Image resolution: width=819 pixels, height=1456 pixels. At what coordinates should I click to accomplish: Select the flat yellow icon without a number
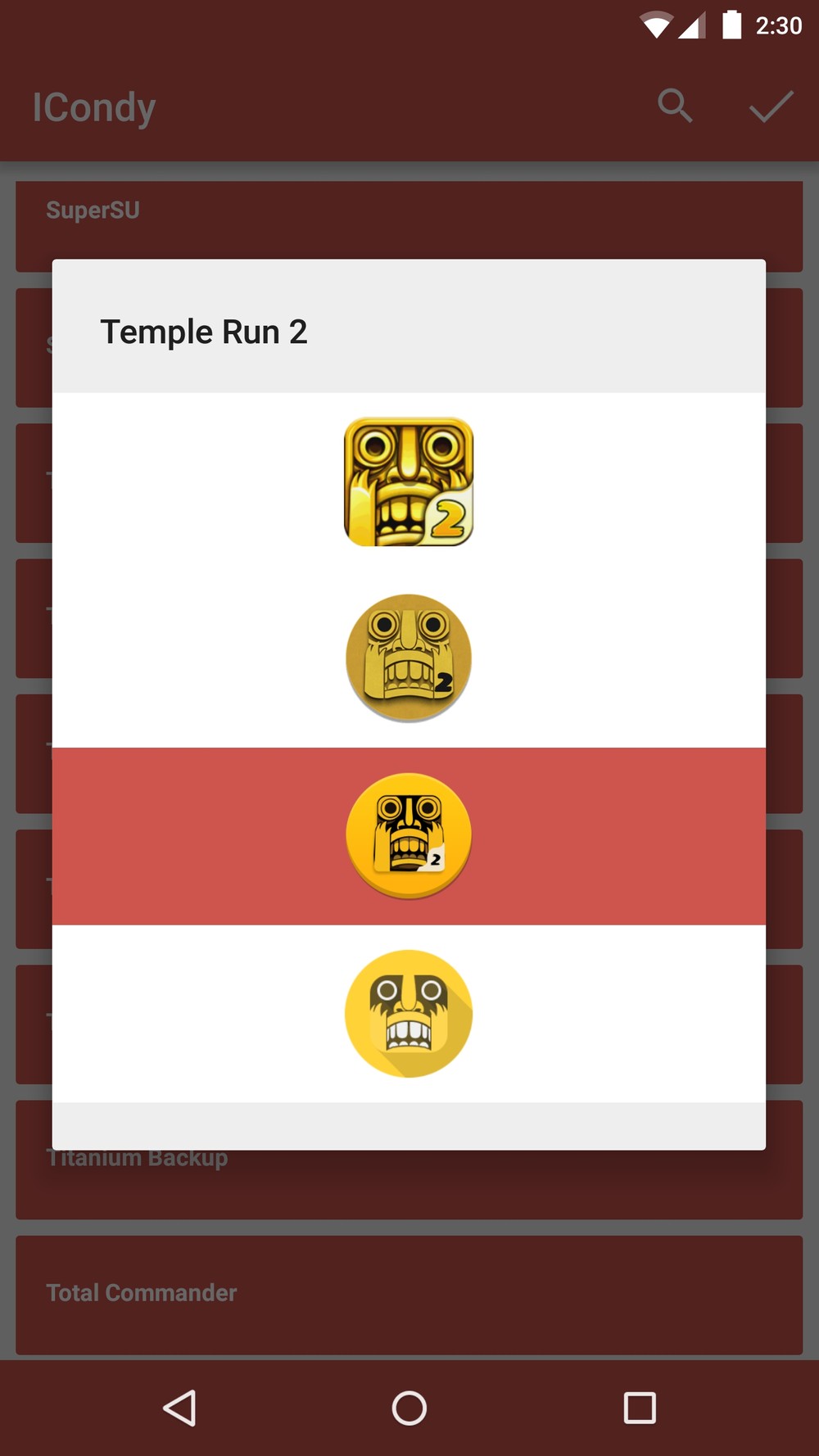coord(409,1014)
